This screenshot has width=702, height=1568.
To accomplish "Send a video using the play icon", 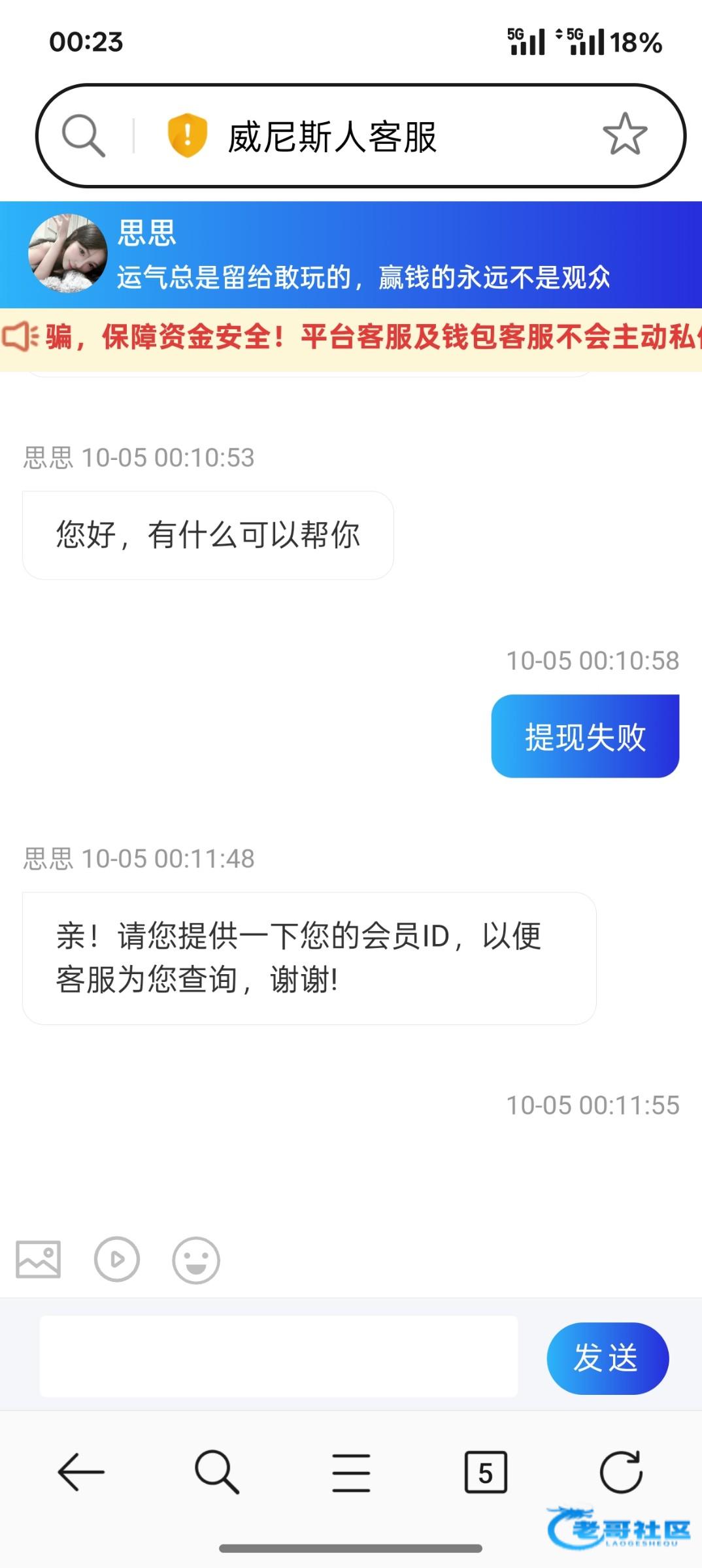I will click(x=117, y=1259).
